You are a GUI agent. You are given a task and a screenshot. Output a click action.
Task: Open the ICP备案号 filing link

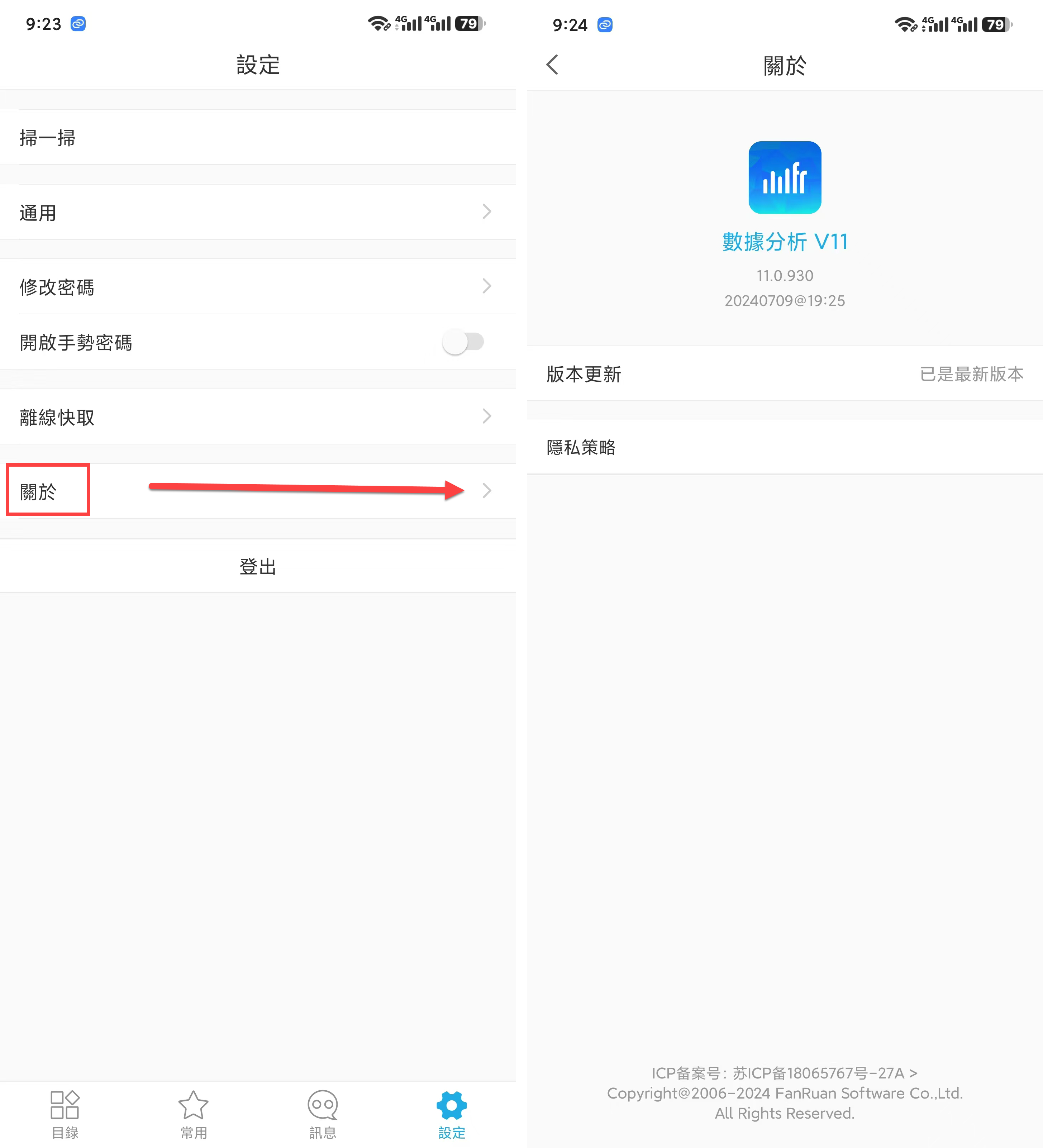tap(785, 1073)
